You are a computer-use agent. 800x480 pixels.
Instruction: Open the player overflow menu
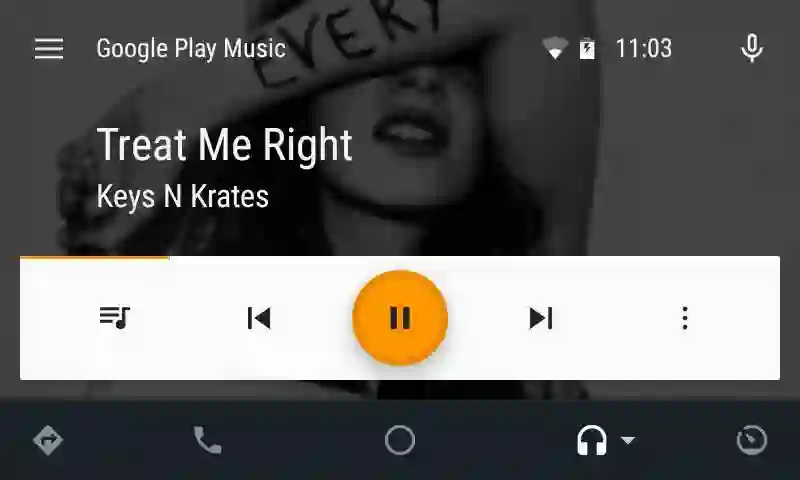(685, 318)
